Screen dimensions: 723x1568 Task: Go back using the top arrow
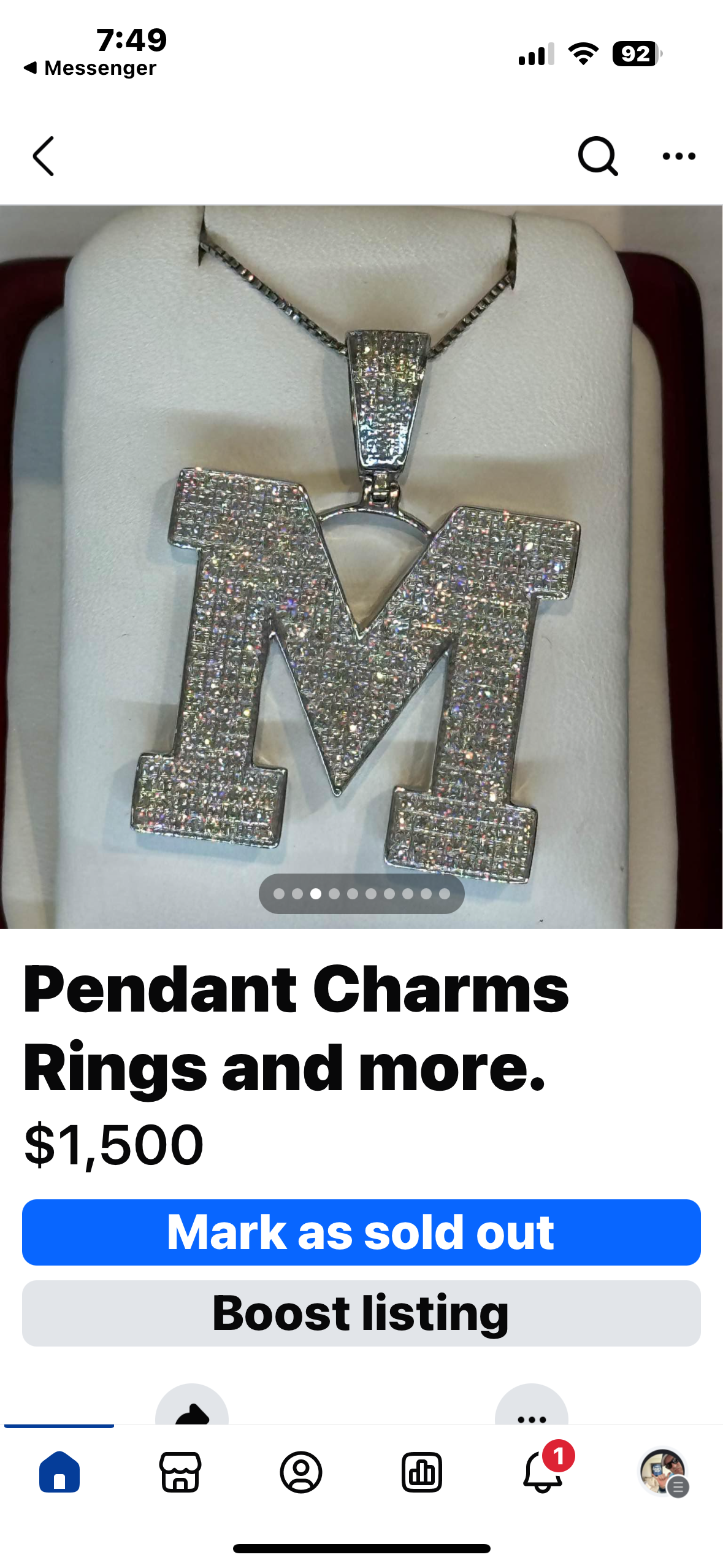coord(44,156)
